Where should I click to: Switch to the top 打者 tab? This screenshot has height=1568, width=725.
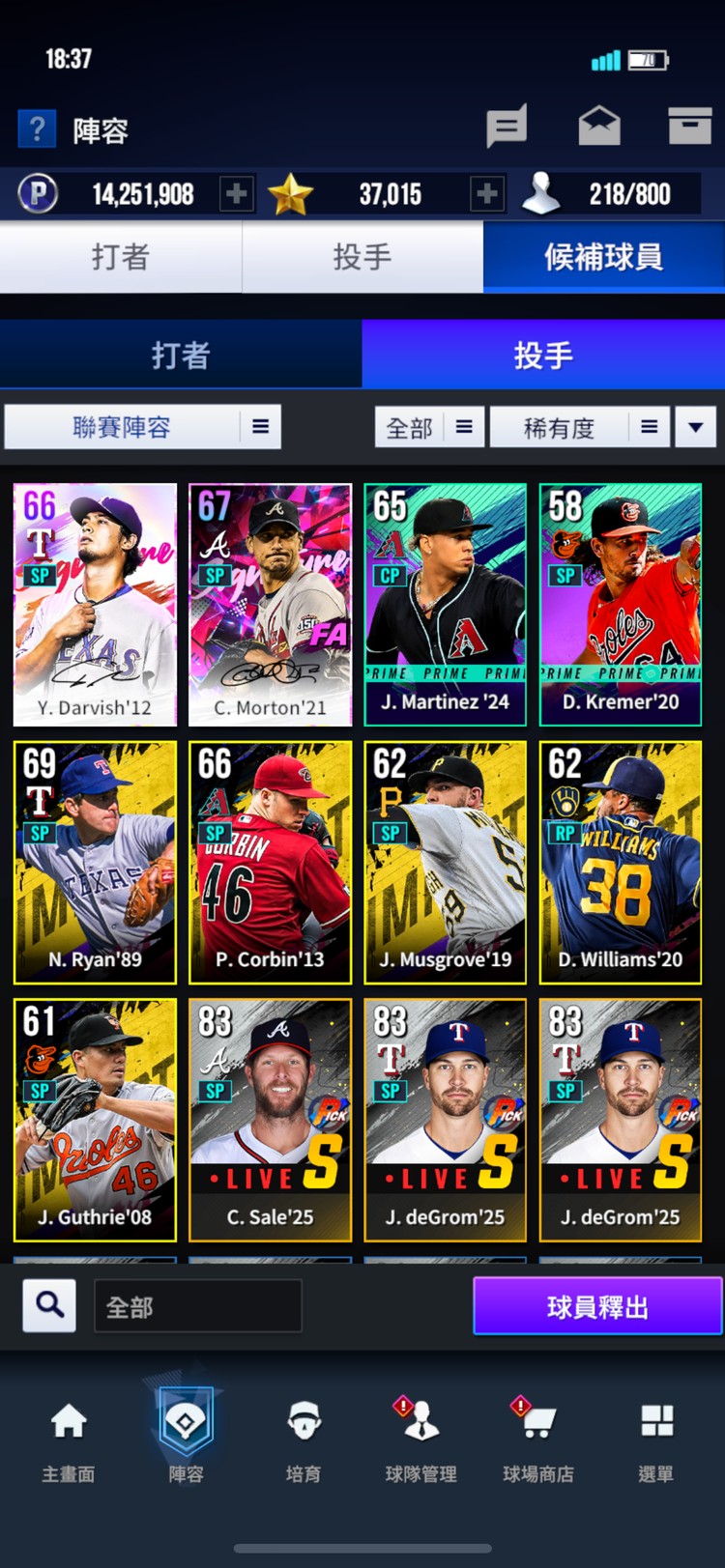pos(121,257)
